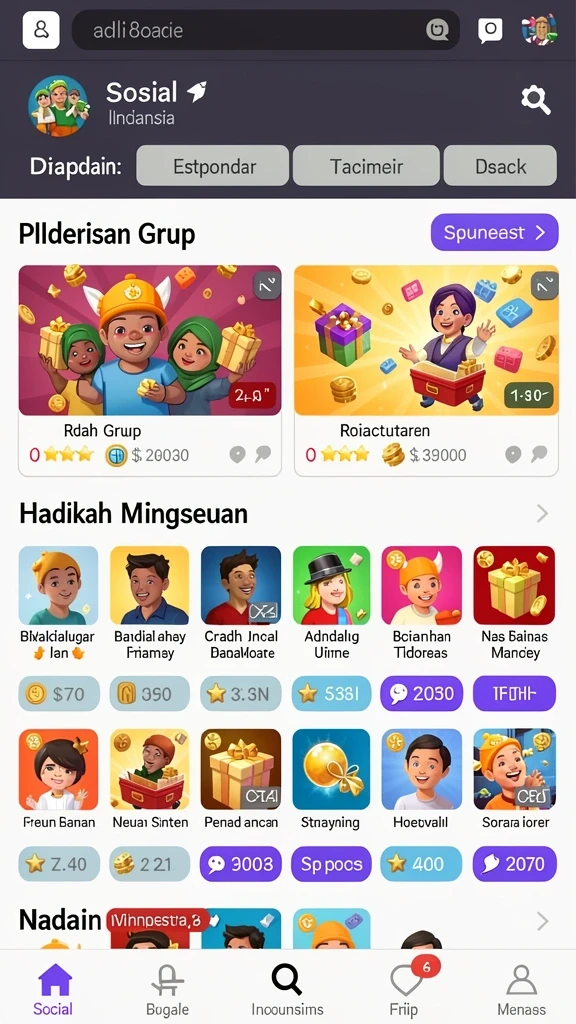Go to the Menass profile tab

(521, 989)
